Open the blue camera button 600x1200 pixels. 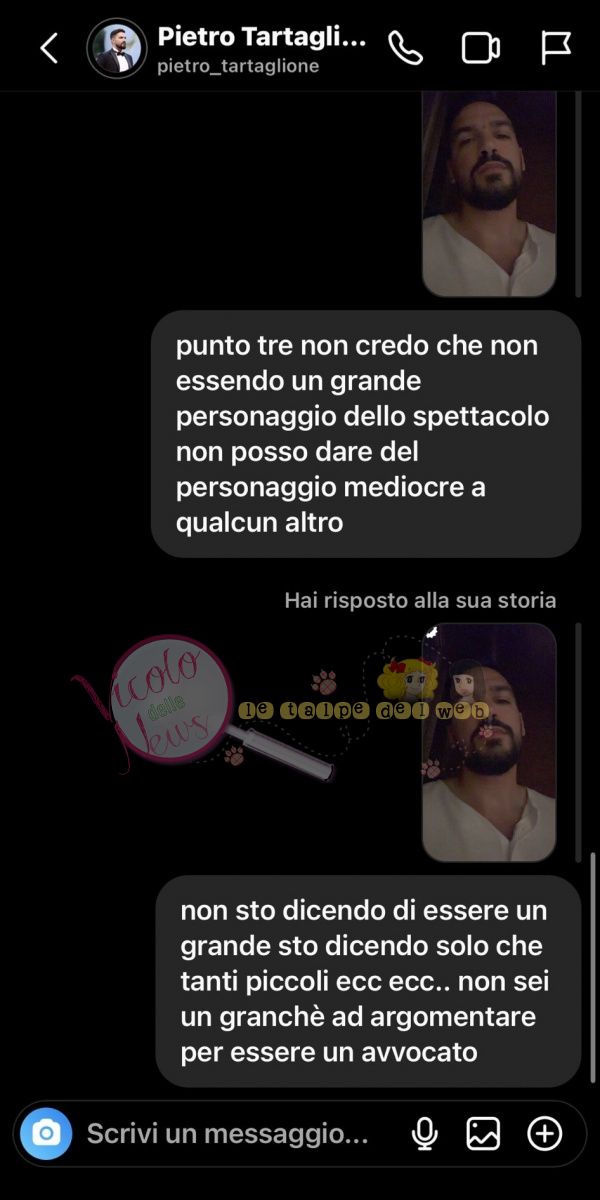pyautogui.click(x=46, y=1134)
